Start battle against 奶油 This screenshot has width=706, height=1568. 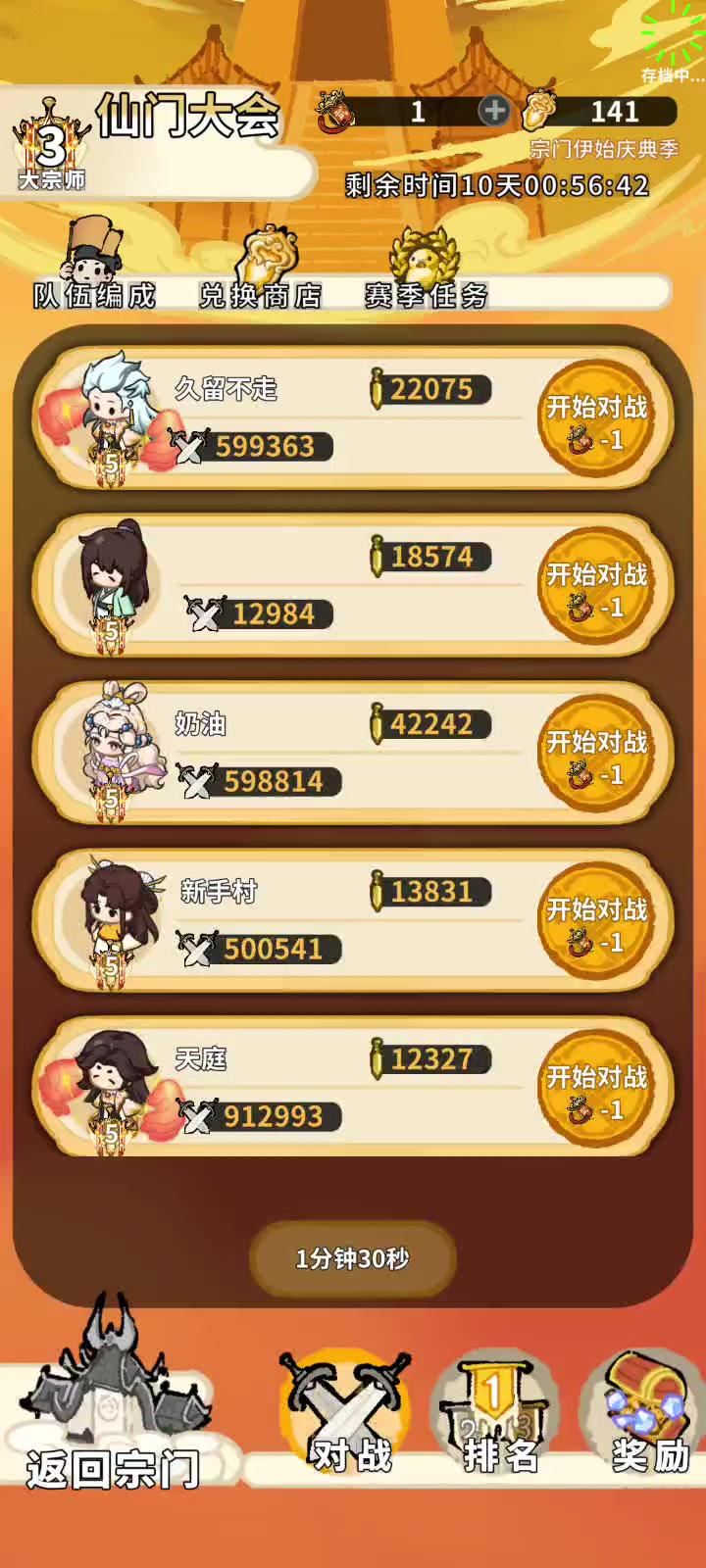coord(596,755)
